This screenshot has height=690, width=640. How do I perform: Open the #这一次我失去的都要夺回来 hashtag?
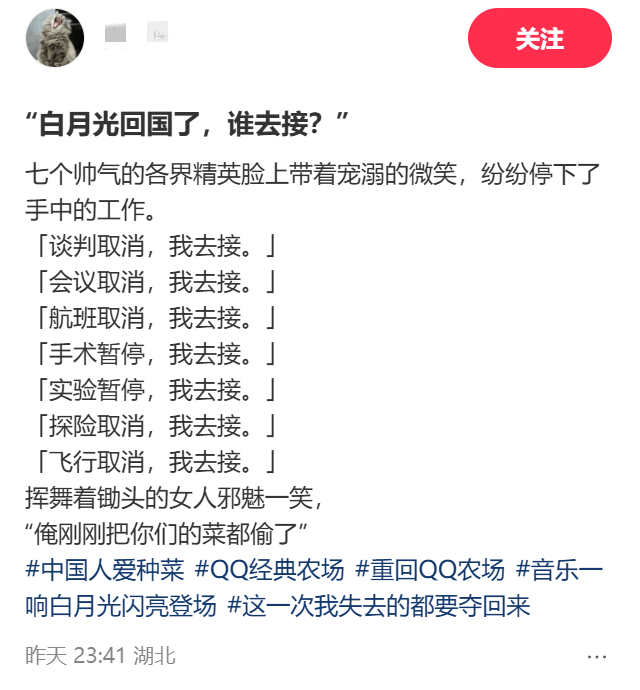click(379, 605)
